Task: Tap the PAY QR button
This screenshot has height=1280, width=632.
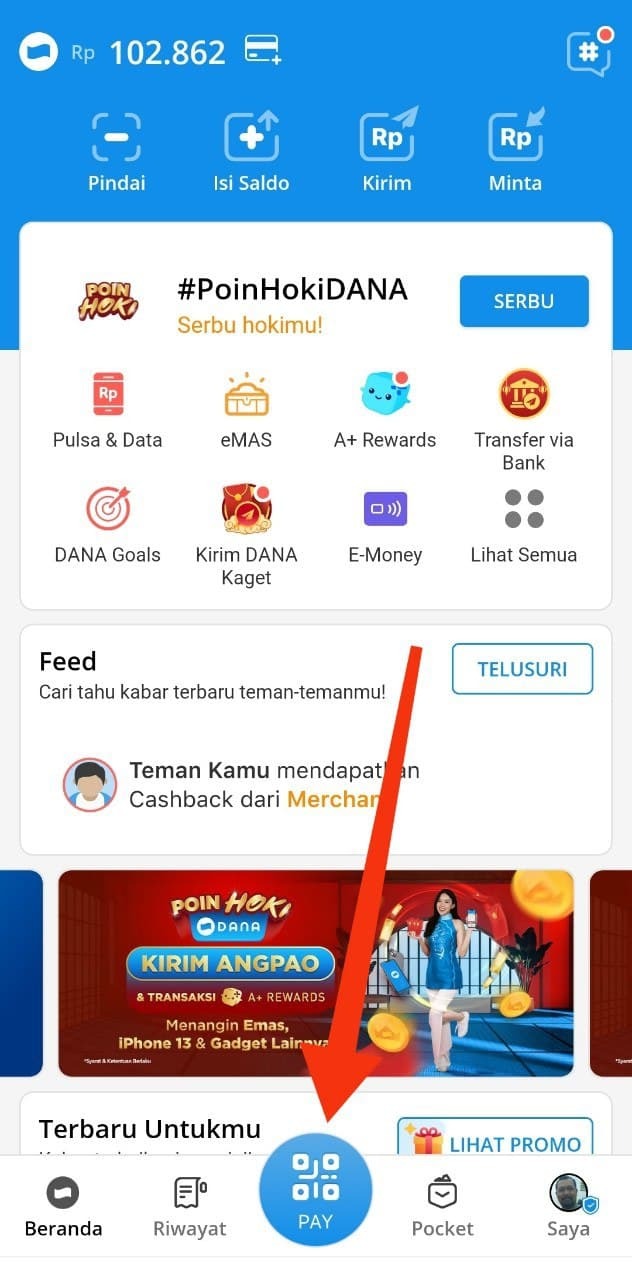Action: click(315, 1190)
